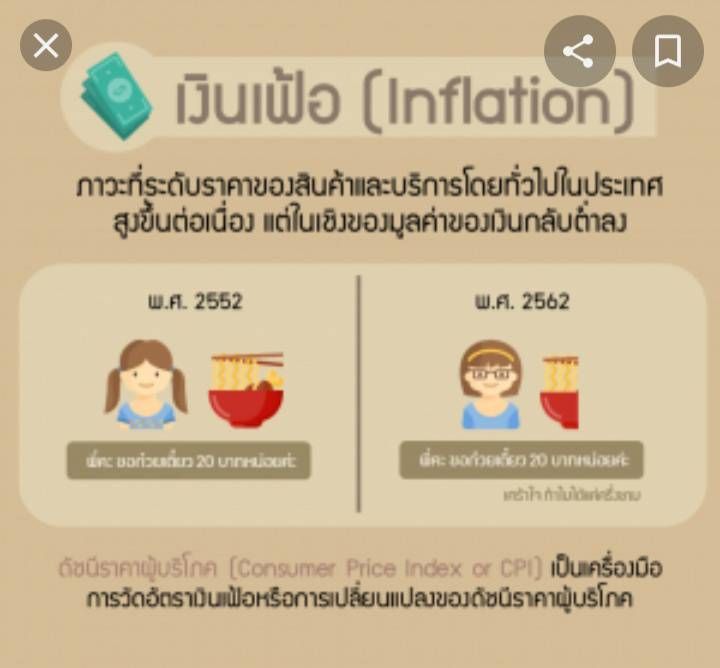Bookmark this image
The height and width of the screenshot is (668, 720).
pyautogui.click(x=667, y=51)
